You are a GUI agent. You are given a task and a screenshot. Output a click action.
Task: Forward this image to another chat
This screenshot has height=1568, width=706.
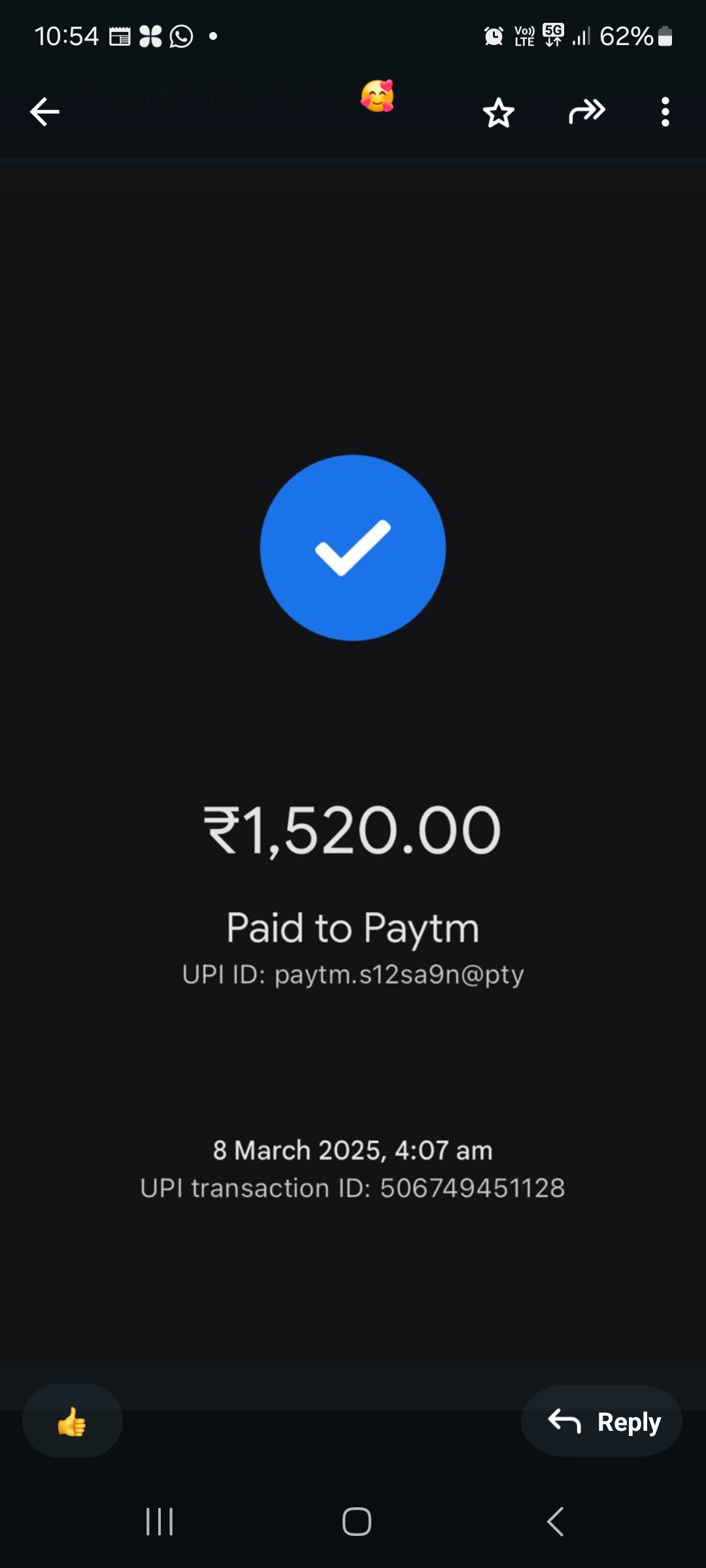point(586,112)
